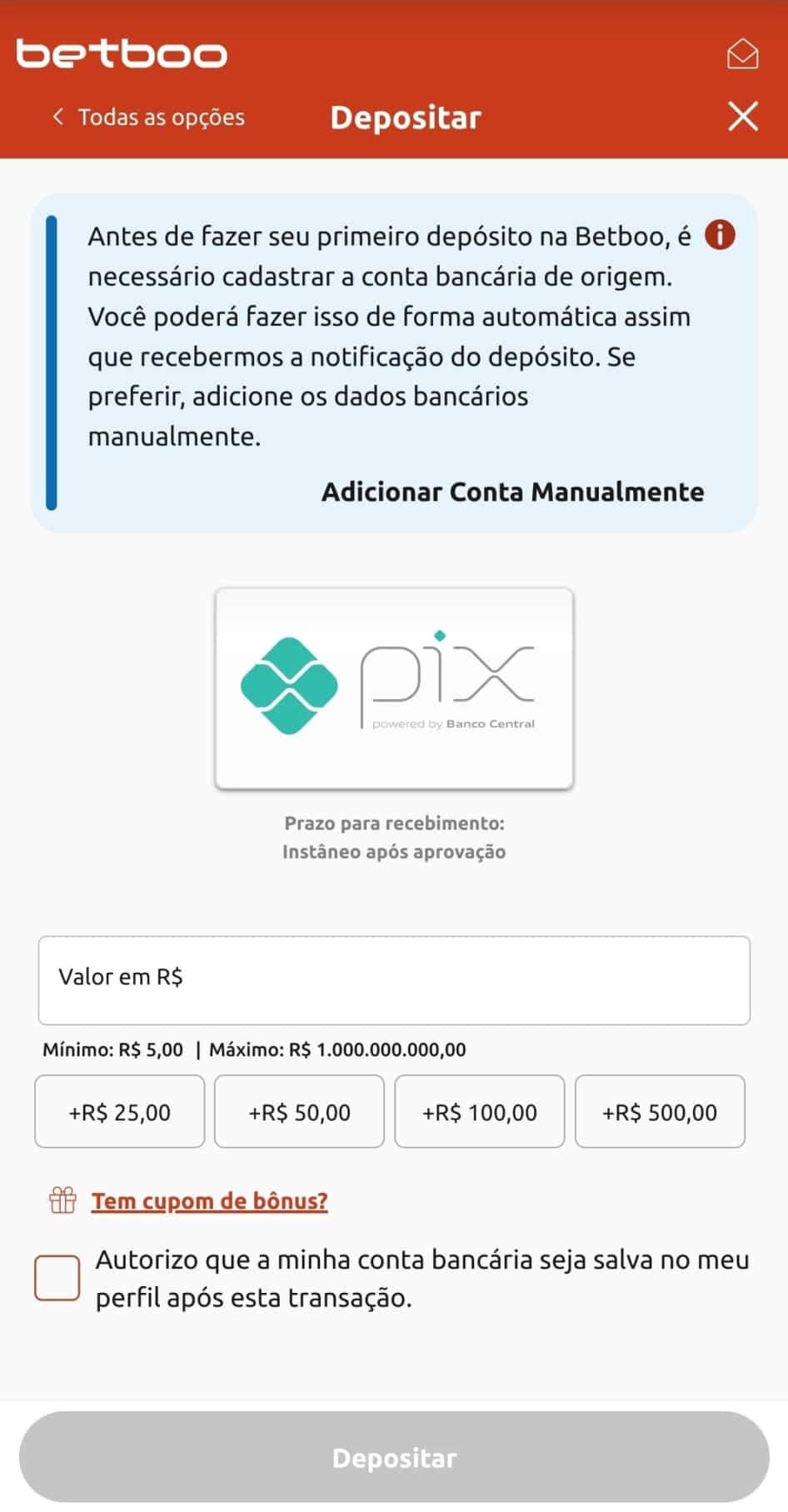Add +R$ 100,00 to the amount
788x1512 pixels.
480,1112
